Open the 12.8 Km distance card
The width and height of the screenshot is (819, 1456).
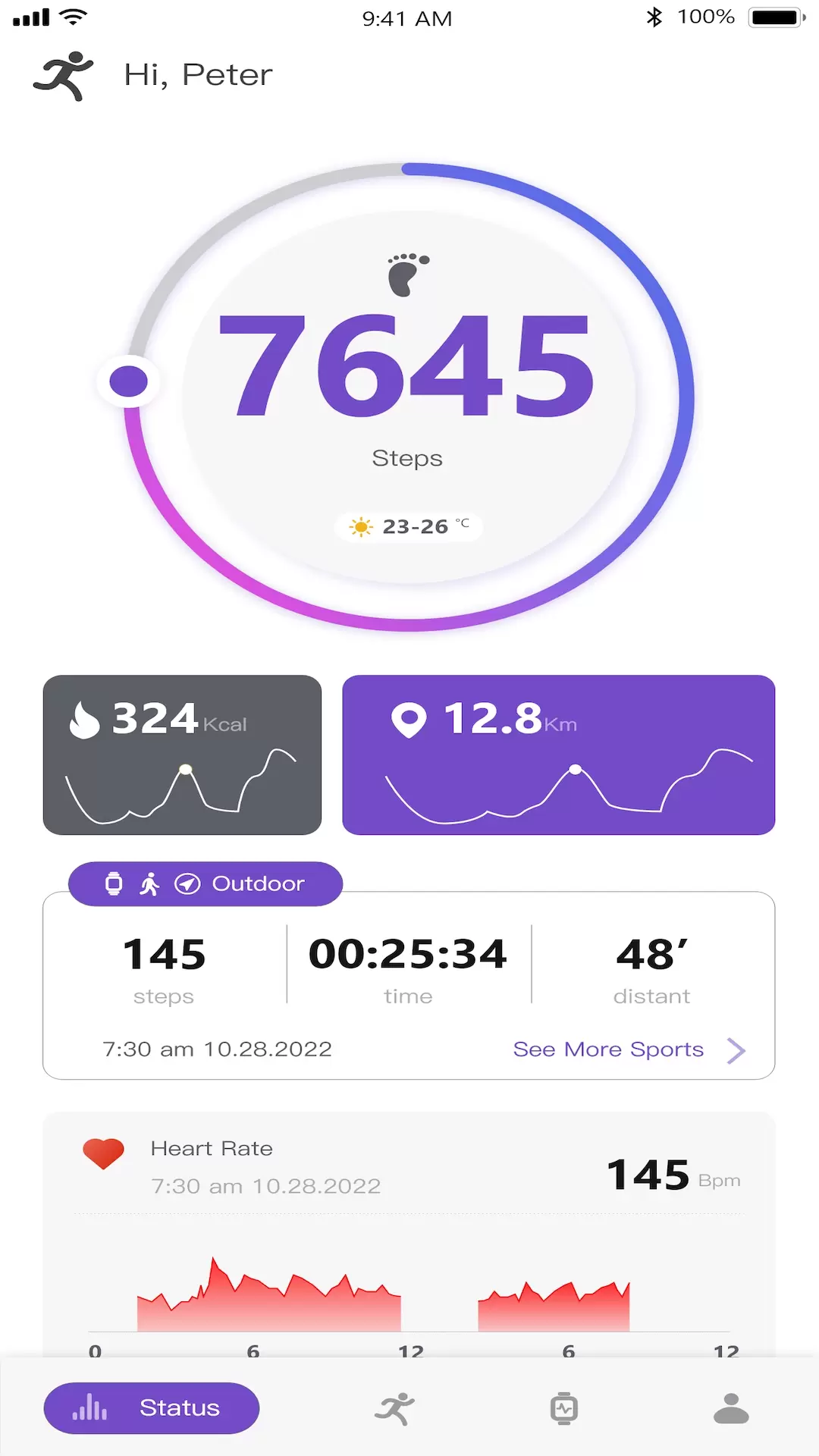[558, 755]
